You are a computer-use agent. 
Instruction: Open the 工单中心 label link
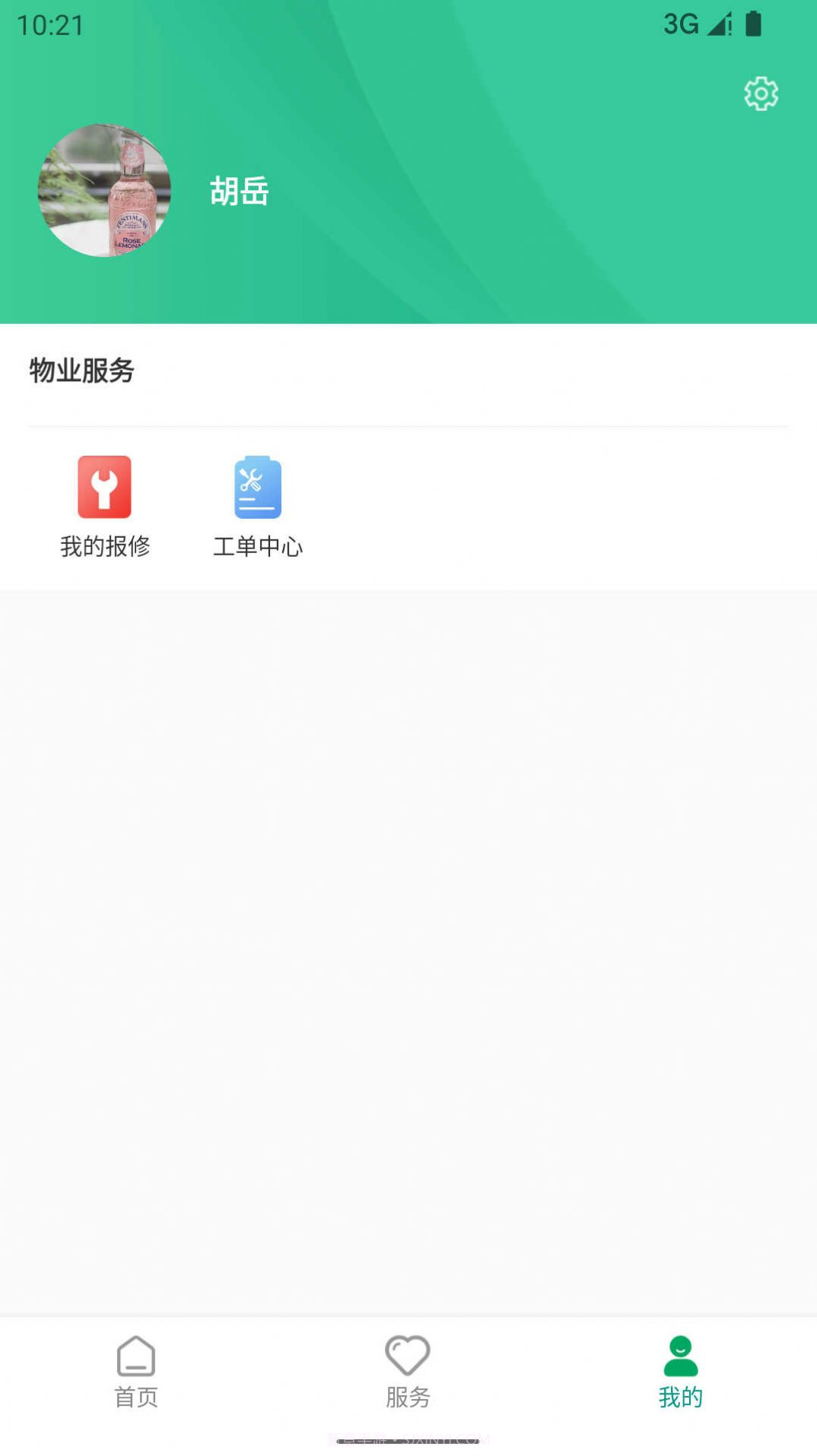[258, 545]
